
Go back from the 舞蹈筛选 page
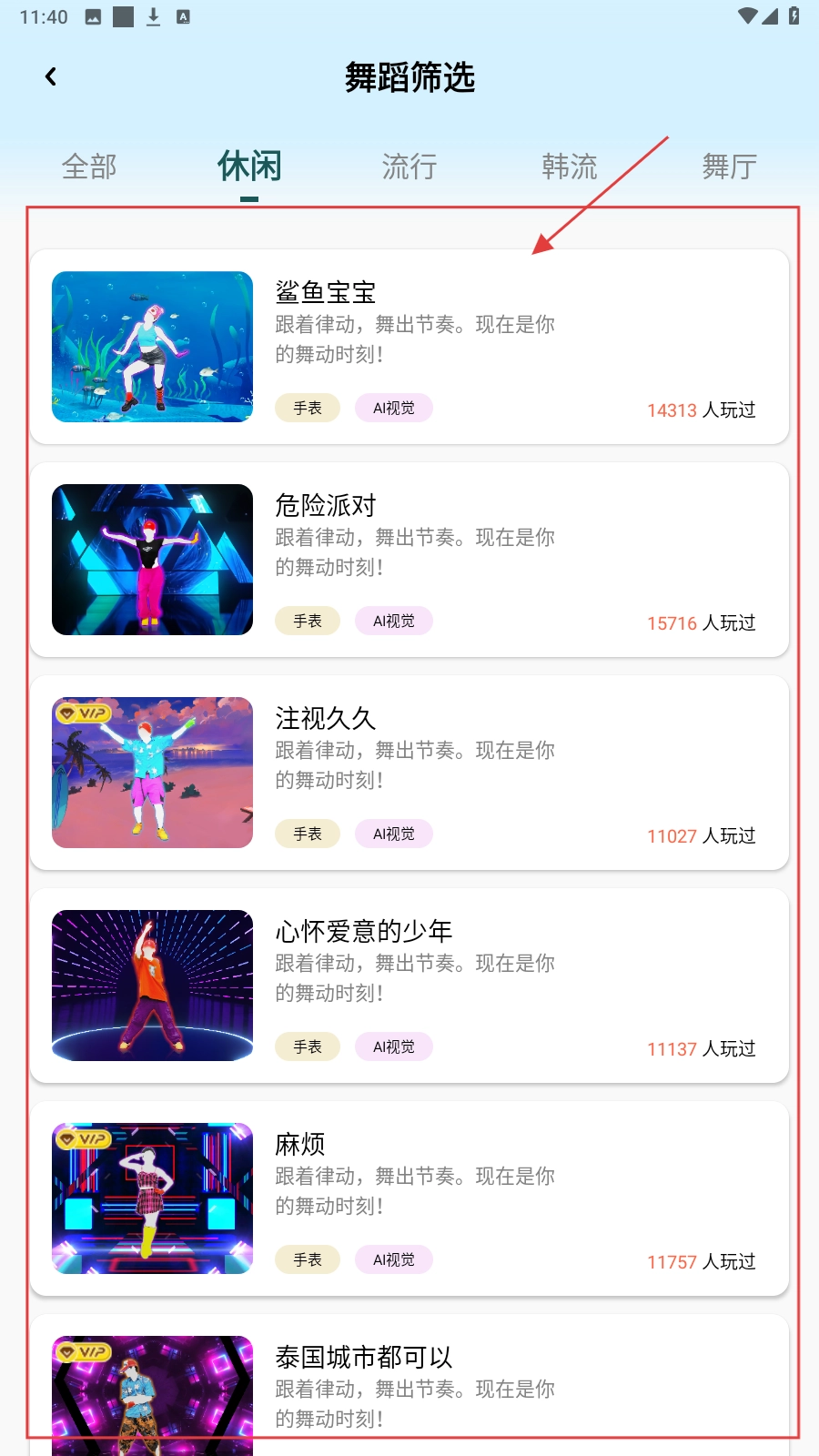(51, 77)
